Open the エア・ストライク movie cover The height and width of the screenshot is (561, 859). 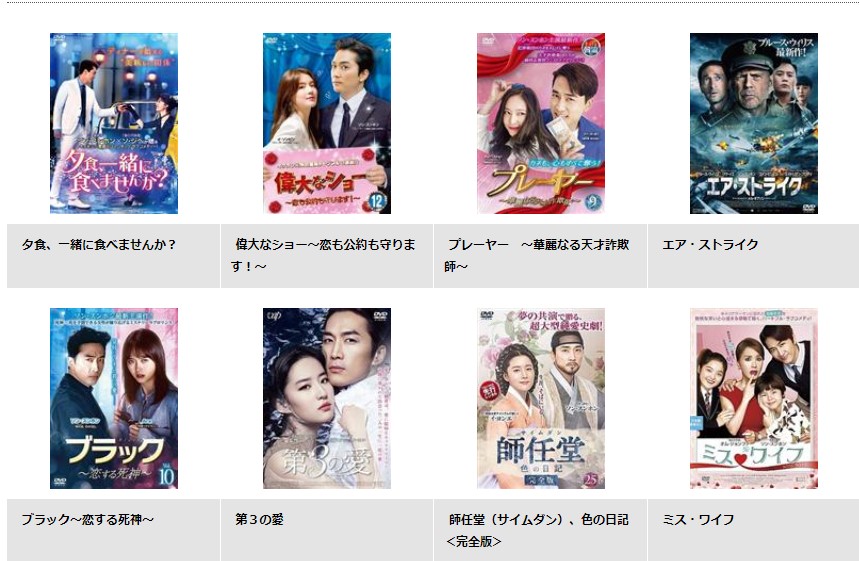point(754,123)
